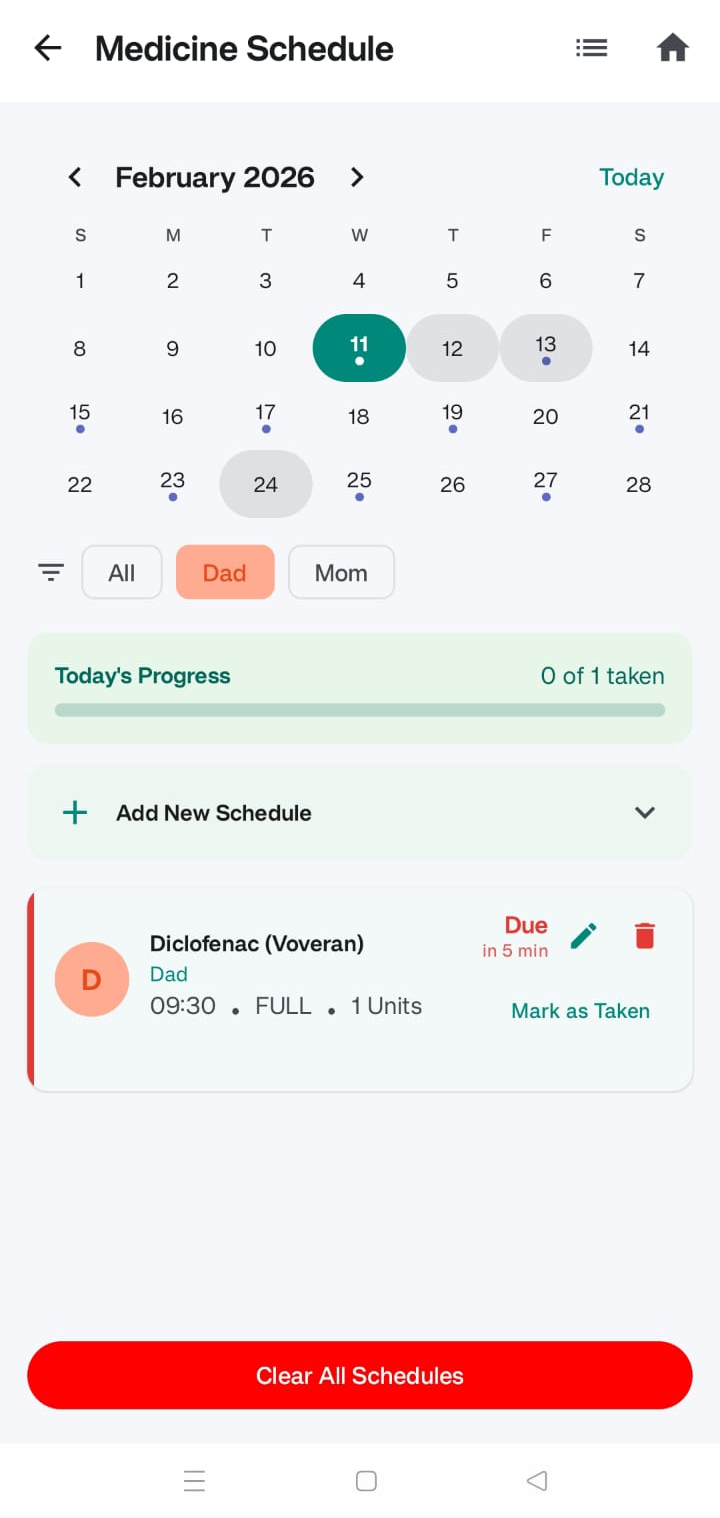The width and height of the screenshot is (720, 1518).
Task: Tap February 2026 month title
Action: tap(215, 177)
